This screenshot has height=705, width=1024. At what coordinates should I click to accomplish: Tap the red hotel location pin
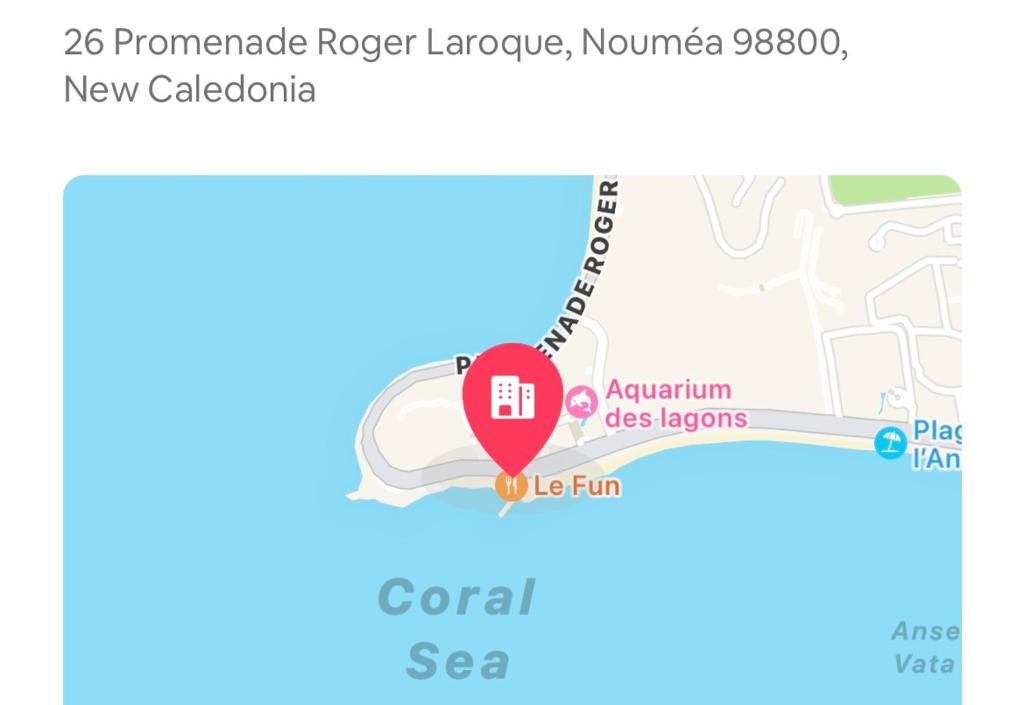click(512, 399)
